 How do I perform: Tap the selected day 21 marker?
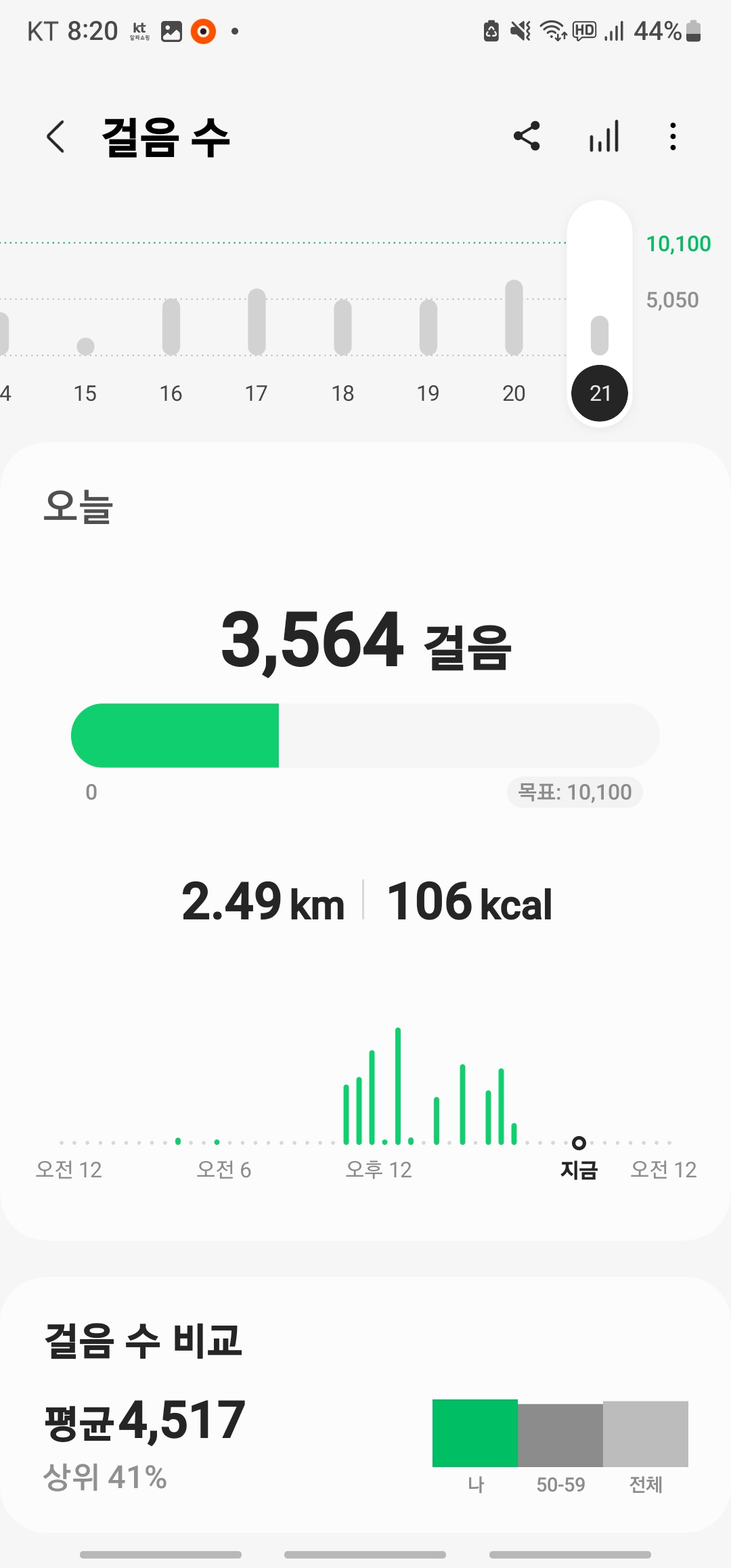tap(600, 393)
